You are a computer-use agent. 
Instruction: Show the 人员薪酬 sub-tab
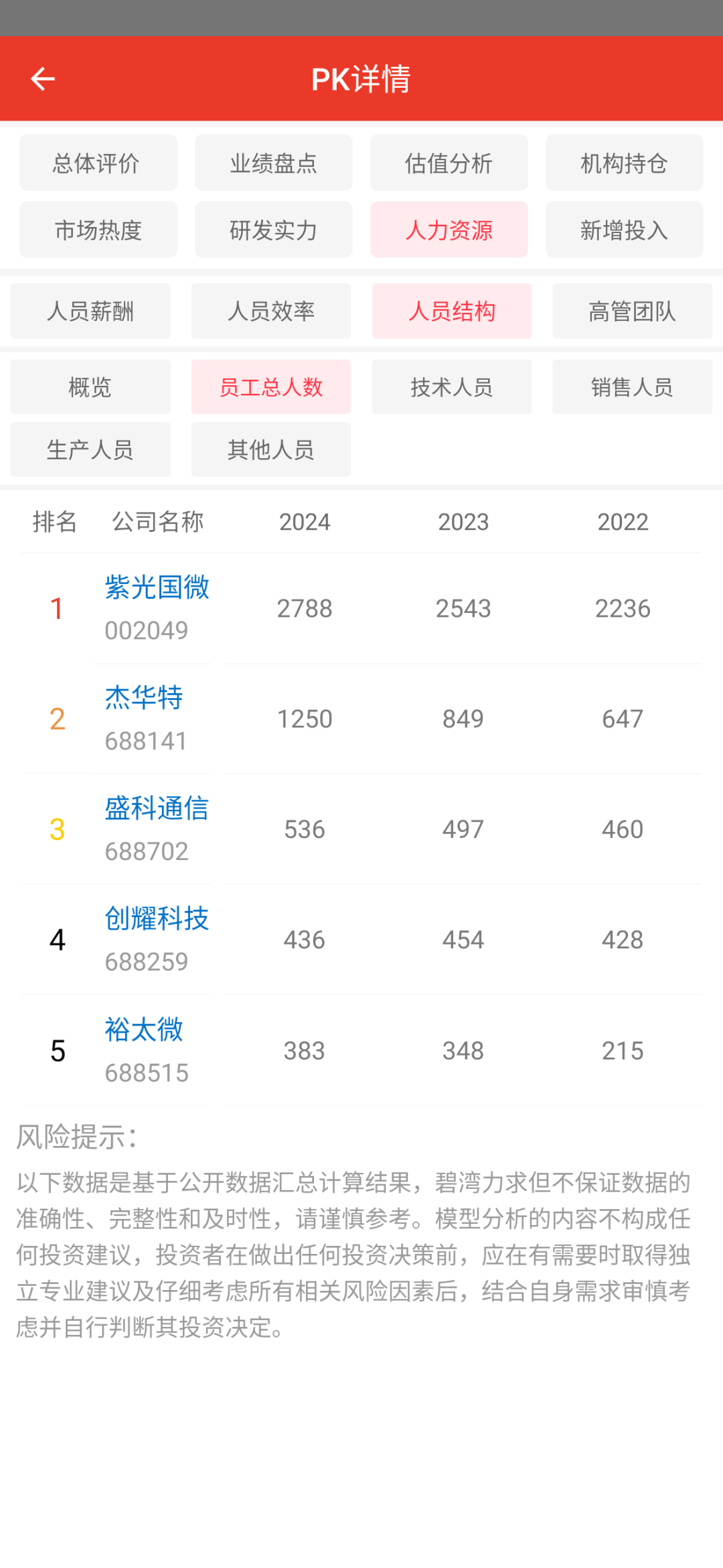(x=90, y=311)
